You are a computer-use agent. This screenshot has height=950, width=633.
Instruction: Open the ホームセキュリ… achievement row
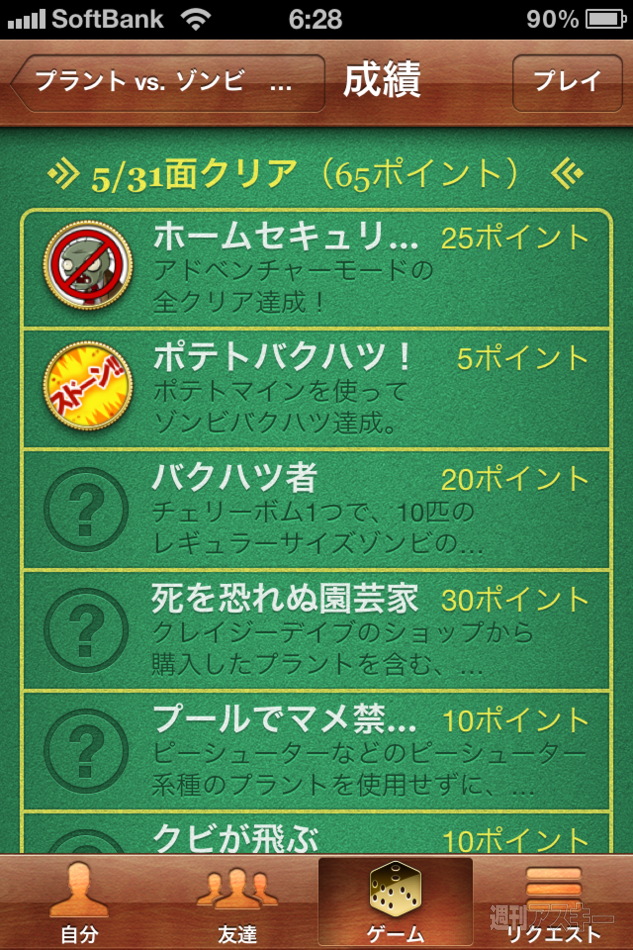[x=316, y=269]
